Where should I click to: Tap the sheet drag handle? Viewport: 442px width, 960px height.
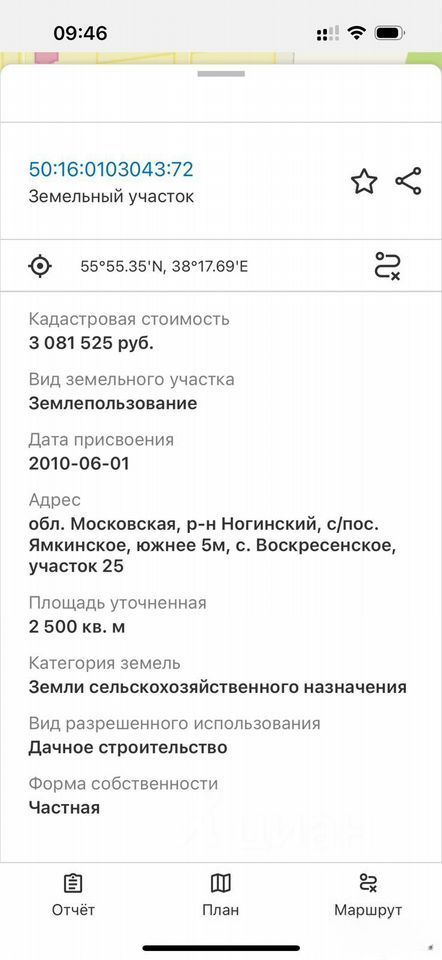[221, 74]
